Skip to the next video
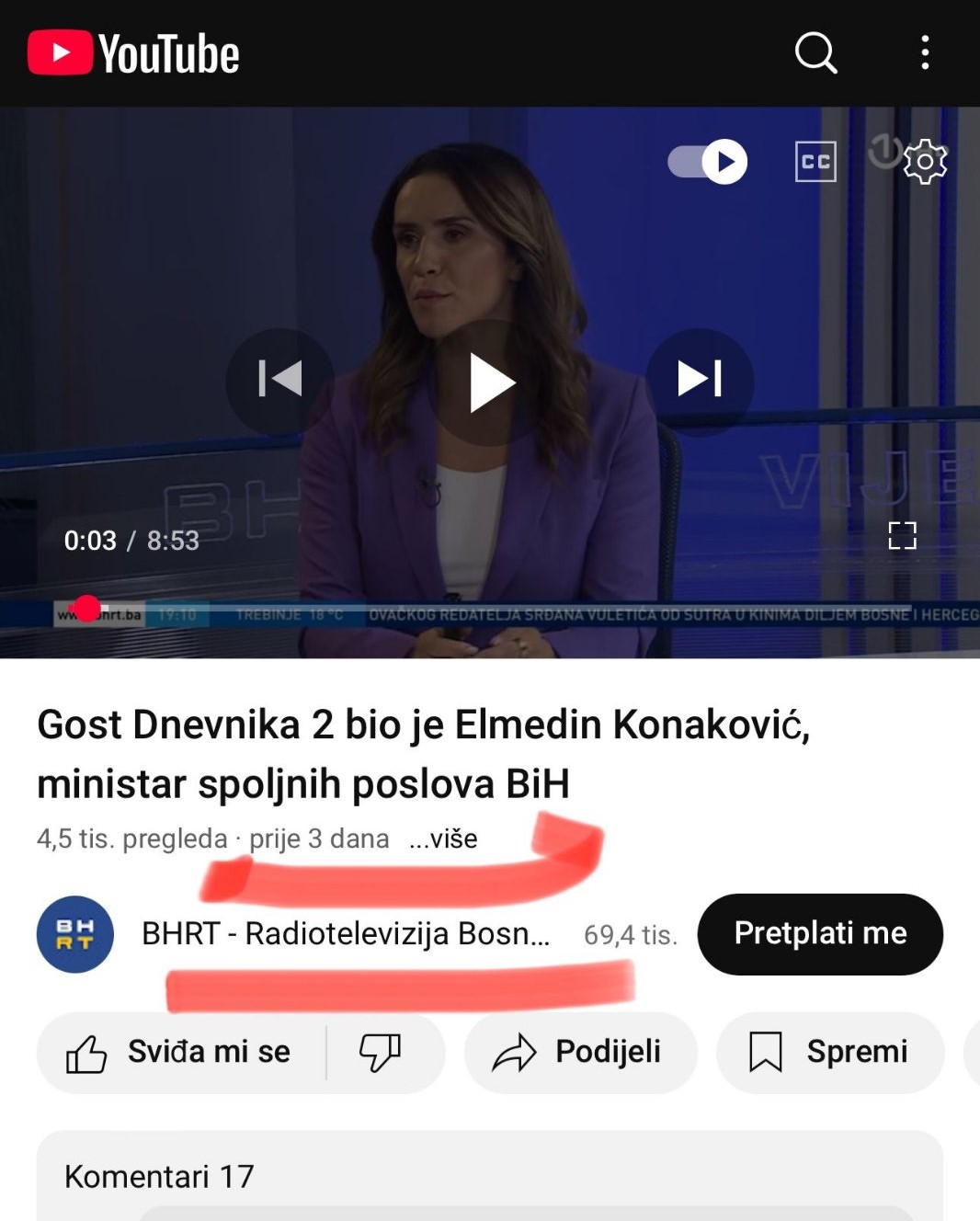980x1221 pixels. (x=700, y=379)
